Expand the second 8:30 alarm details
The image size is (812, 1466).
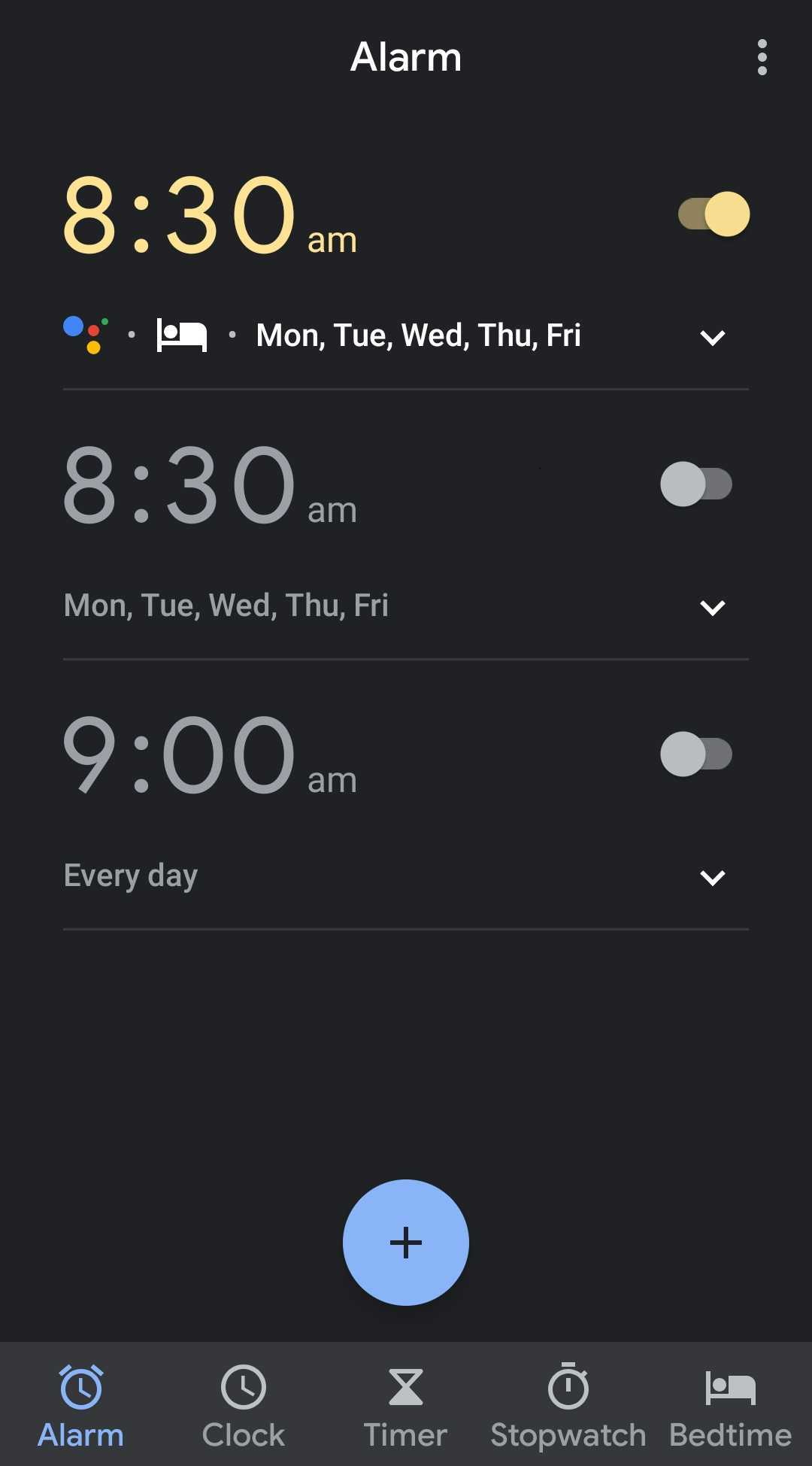pyautogui.click(x=713, y=607)
